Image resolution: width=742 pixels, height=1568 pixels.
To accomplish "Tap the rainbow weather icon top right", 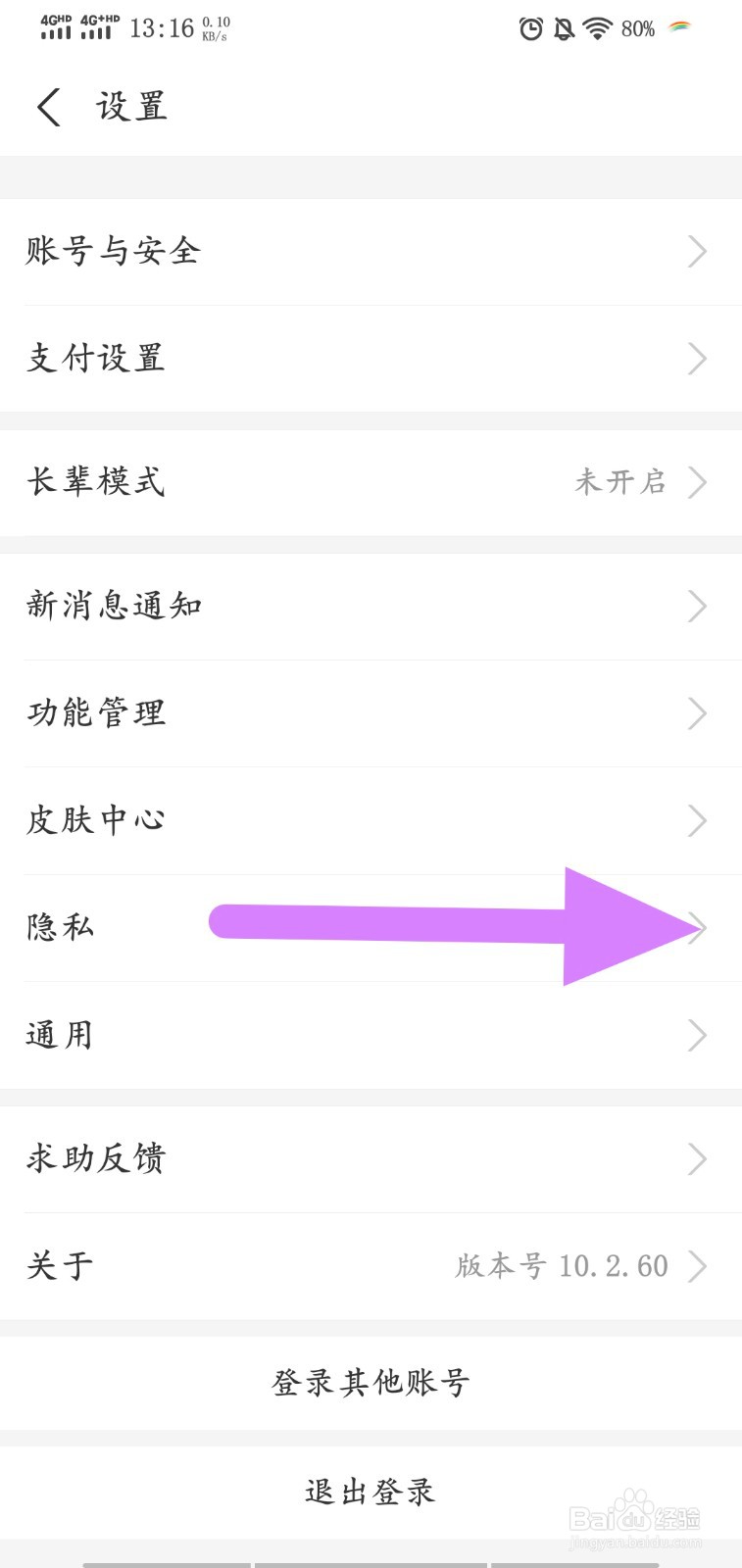I will point(678,29).
